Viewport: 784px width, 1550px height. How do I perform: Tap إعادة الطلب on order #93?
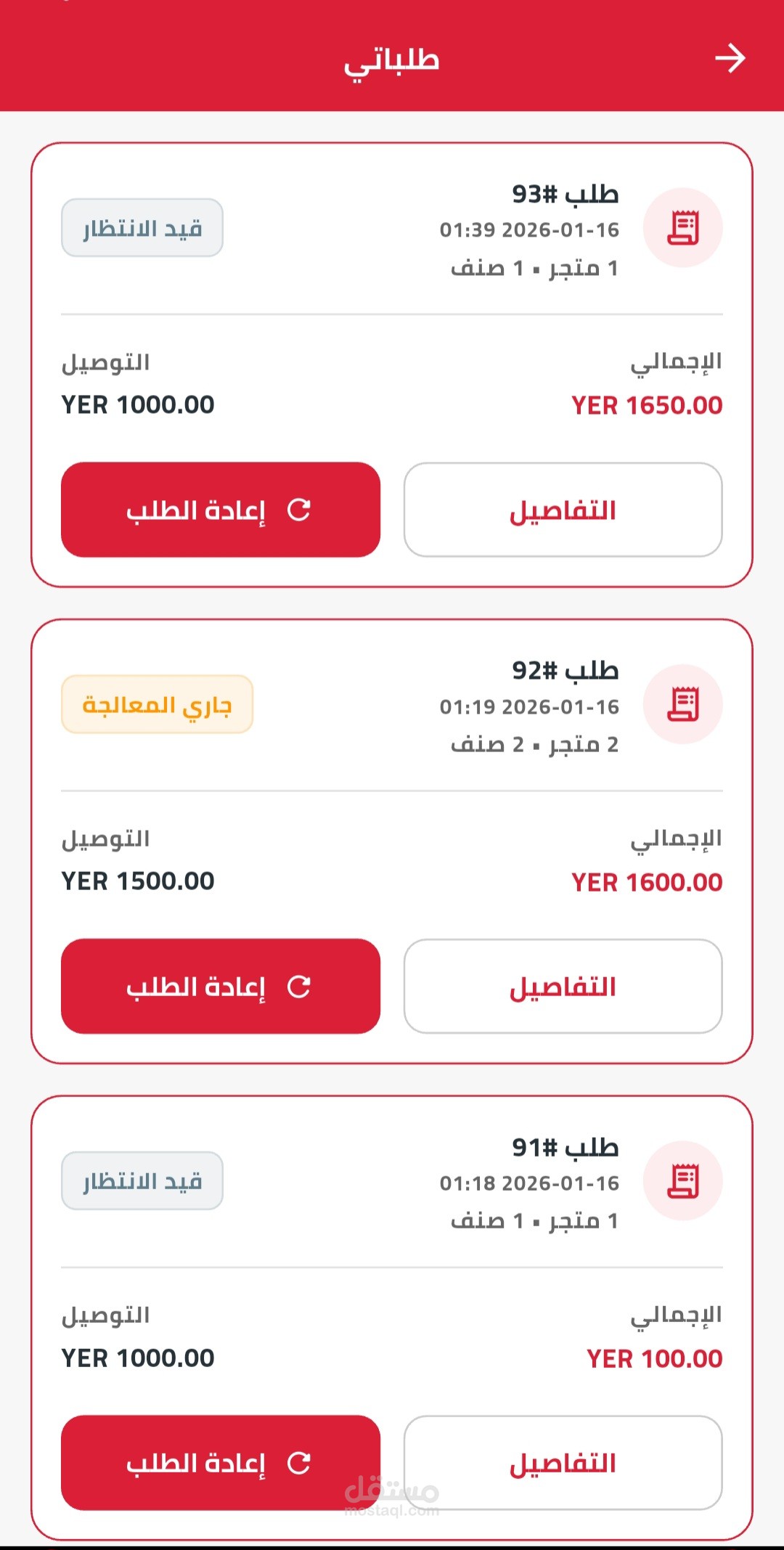(221, 510)
